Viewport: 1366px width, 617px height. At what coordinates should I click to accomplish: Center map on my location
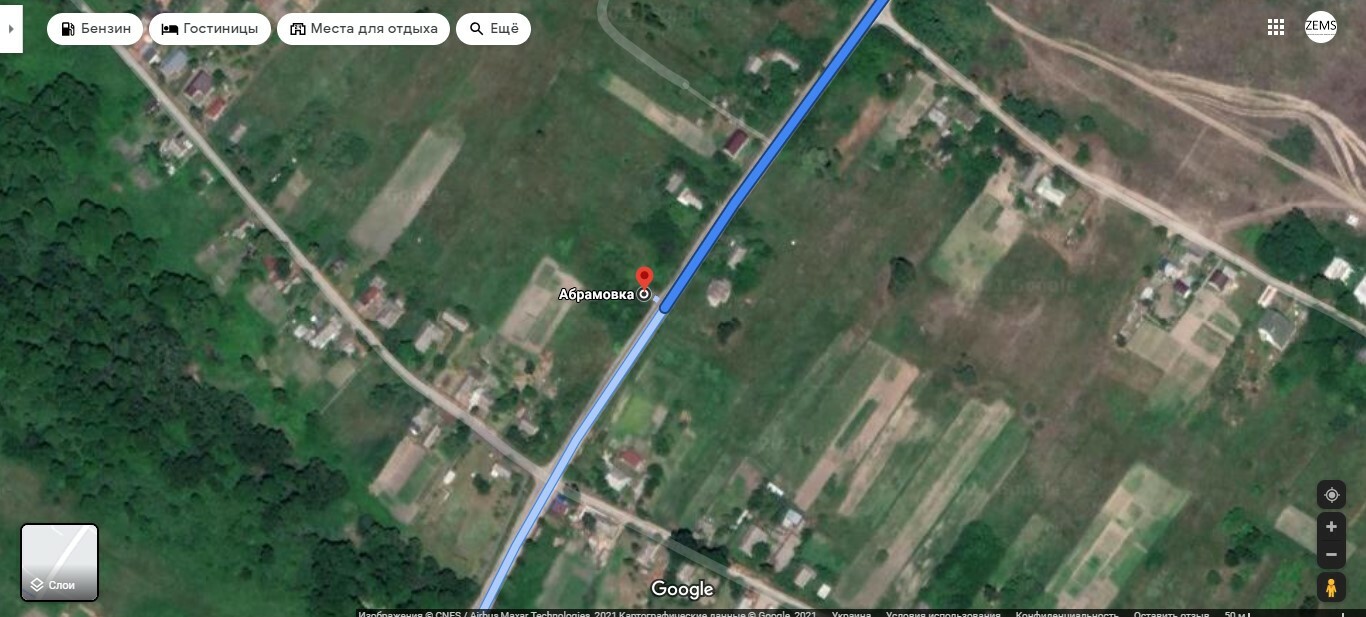(1331, 495)
